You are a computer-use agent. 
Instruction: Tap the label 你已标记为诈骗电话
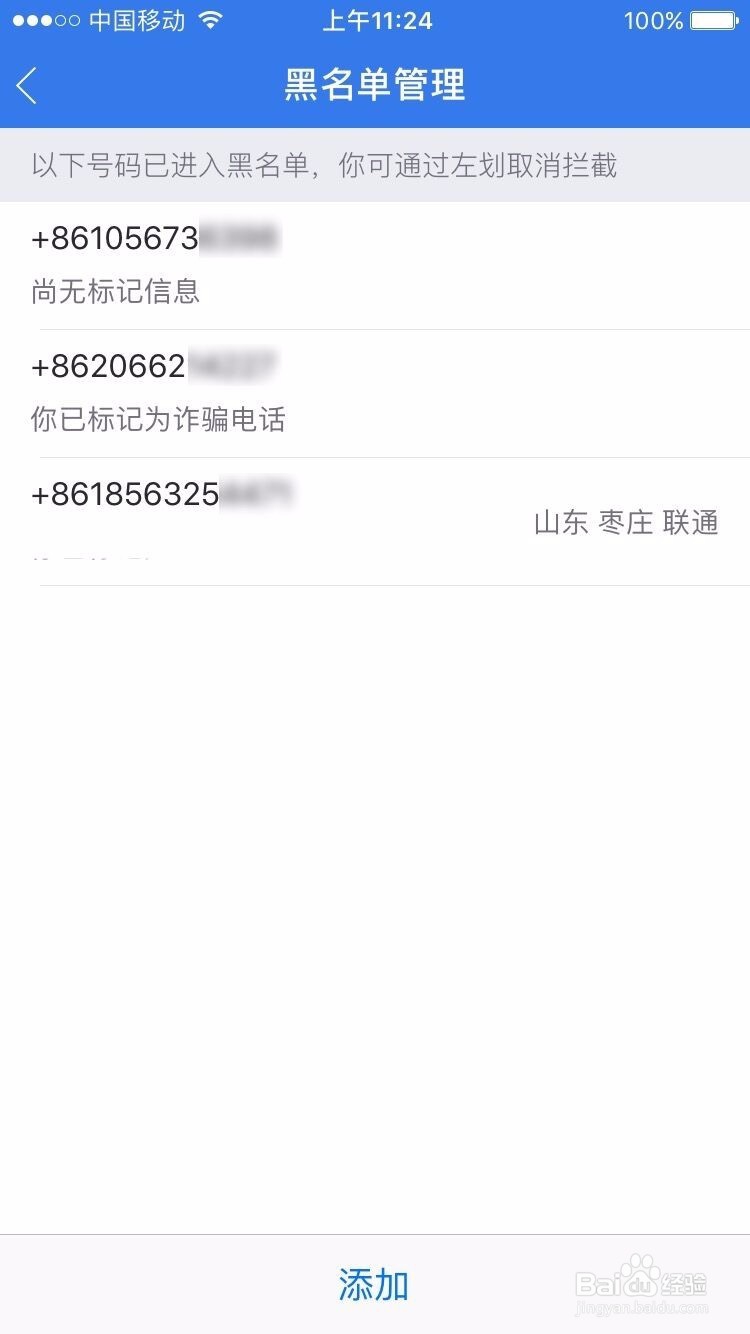tap(157, 421)
